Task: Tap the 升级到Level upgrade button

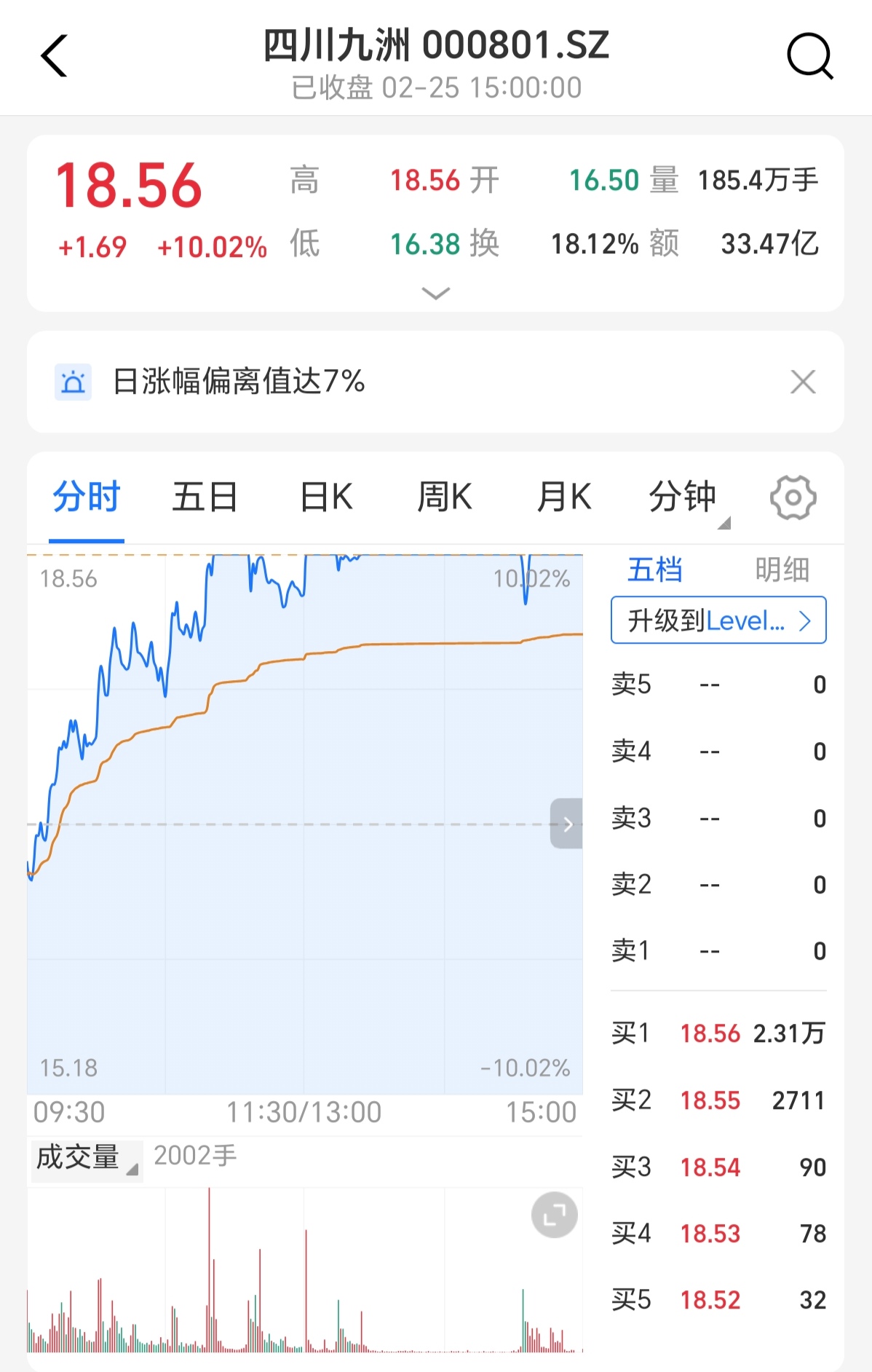Action: [718, 620]
